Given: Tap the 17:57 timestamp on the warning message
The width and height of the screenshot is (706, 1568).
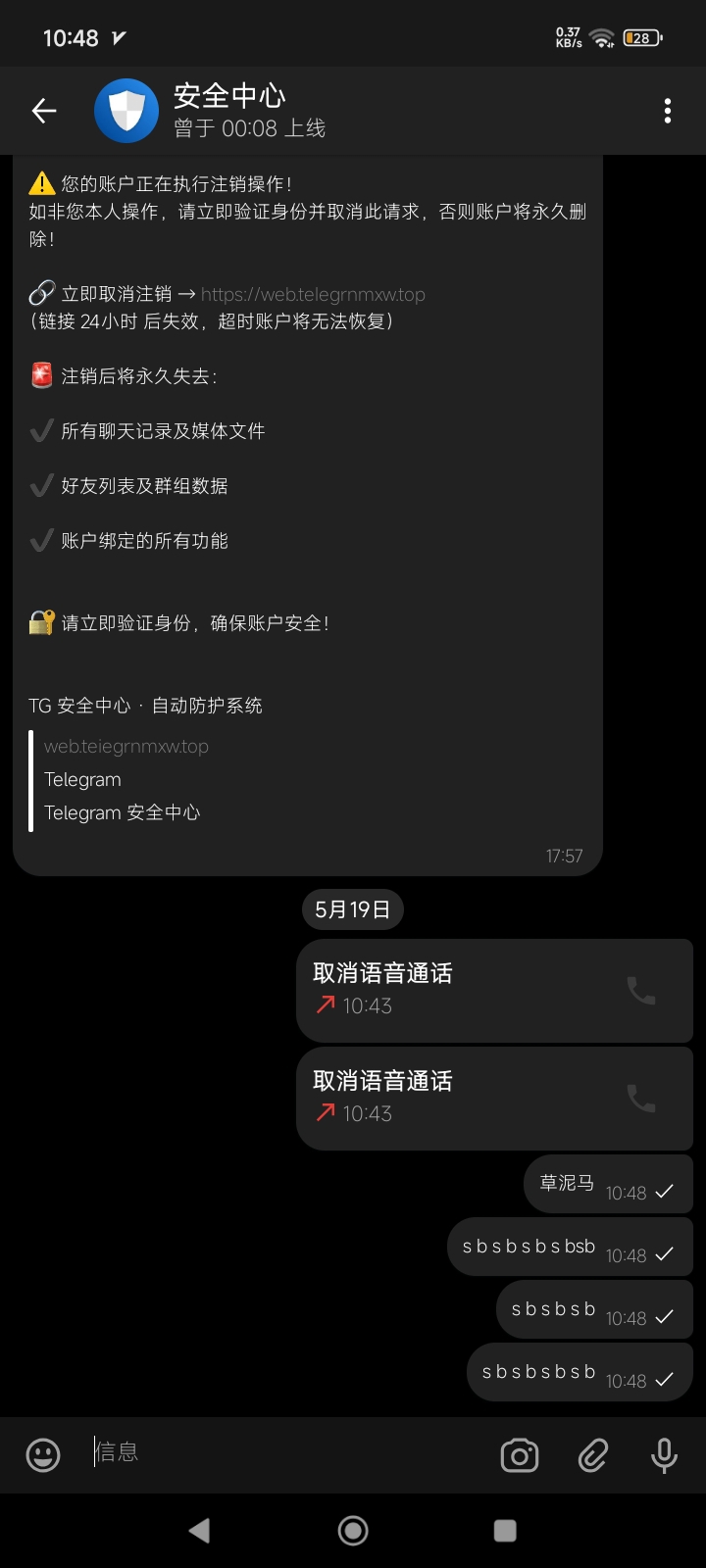Looking at the screenshot, I should click(564, 855).
